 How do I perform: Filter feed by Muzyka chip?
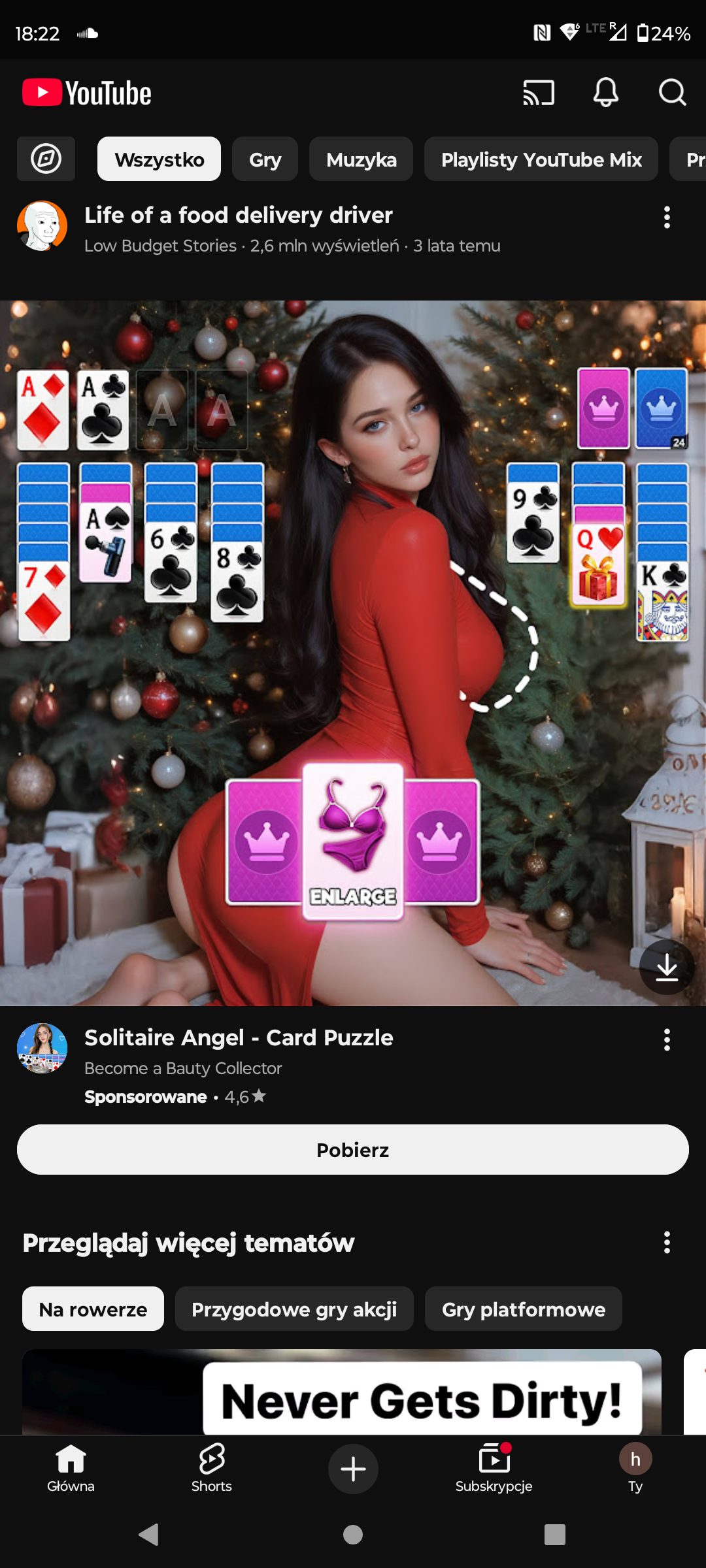(361, 159)
